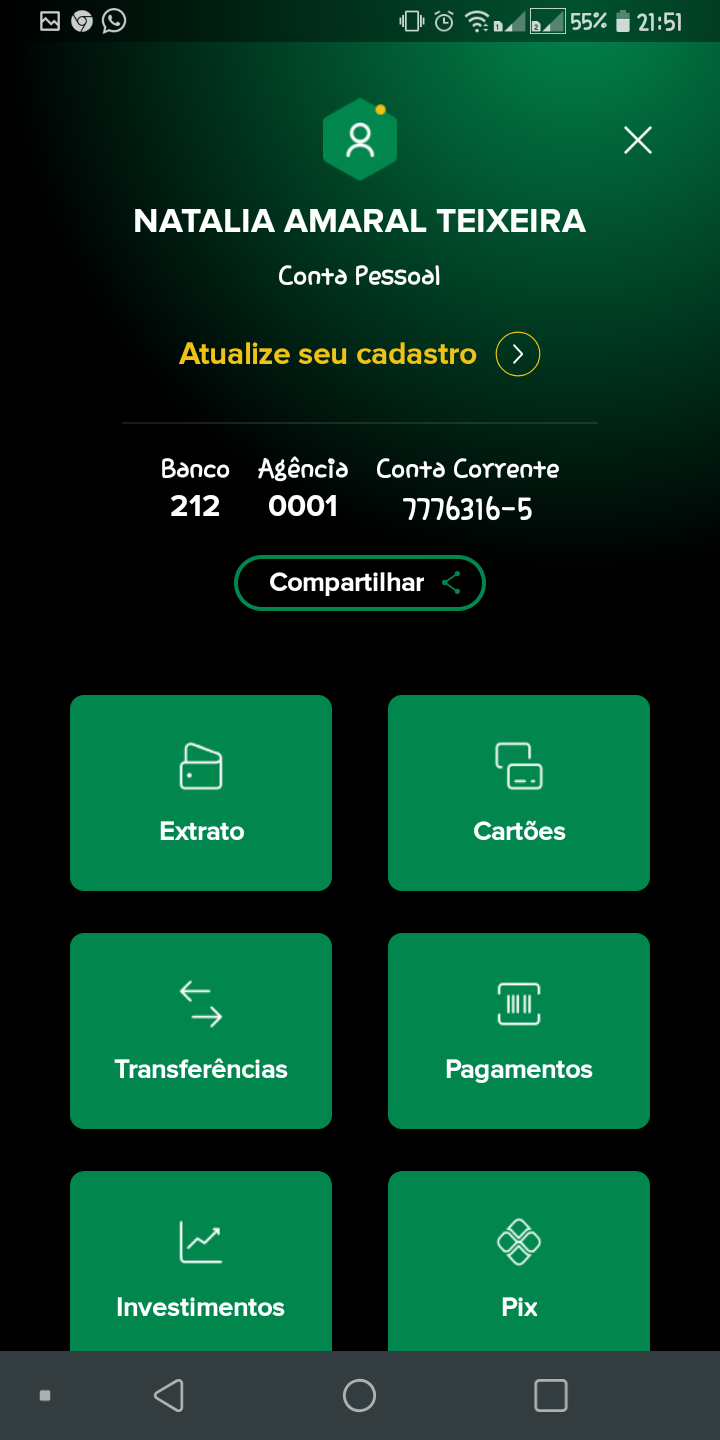
Task: Open recent apps from the navigation bar
Action: (x=551, y=1395)
